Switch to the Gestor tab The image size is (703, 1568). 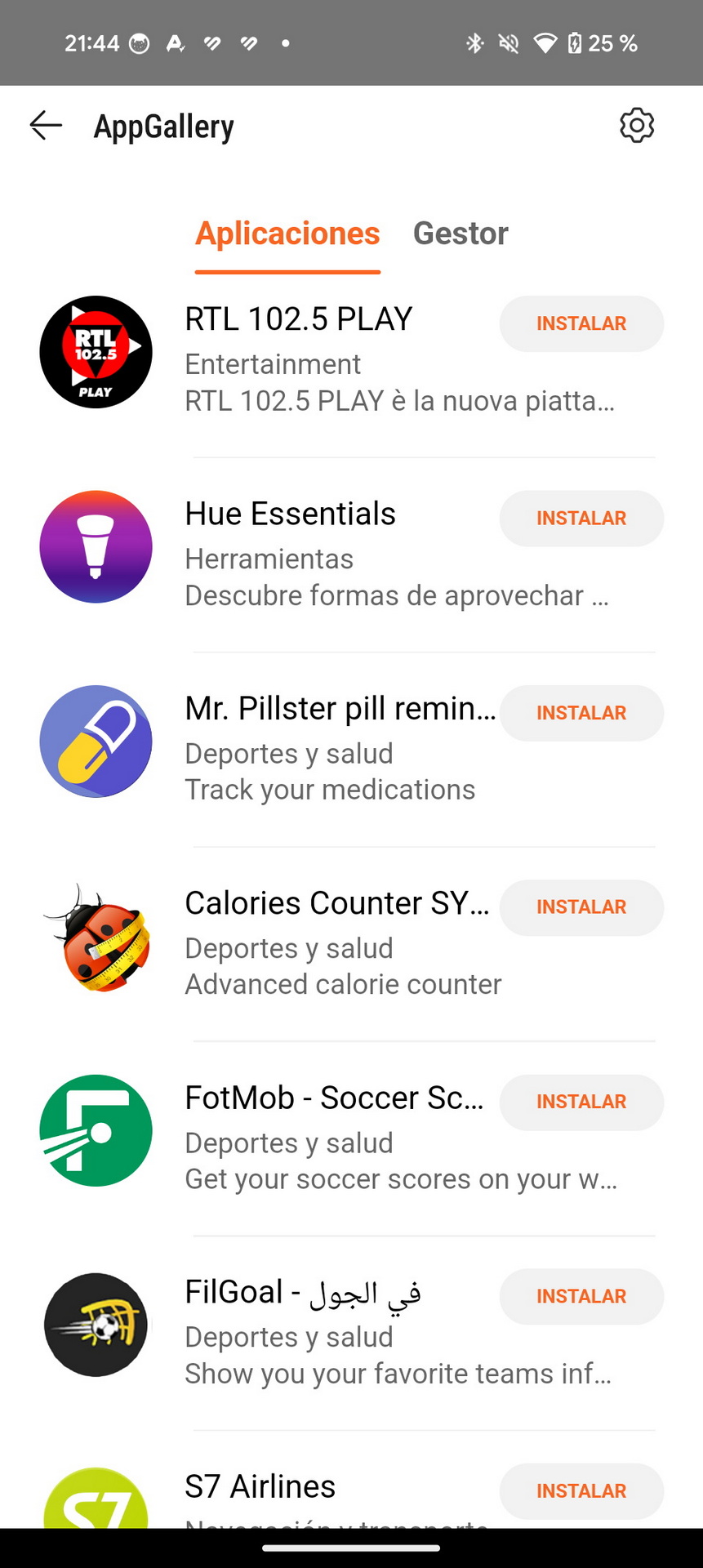click(x=461, y=234)
